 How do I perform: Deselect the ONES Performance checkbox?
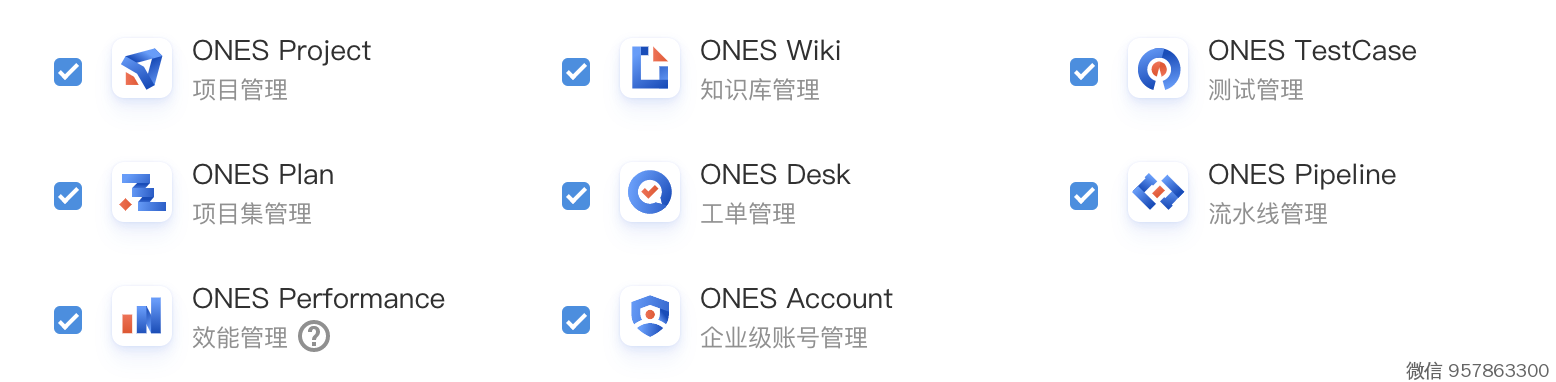click(x=68, y=320)
